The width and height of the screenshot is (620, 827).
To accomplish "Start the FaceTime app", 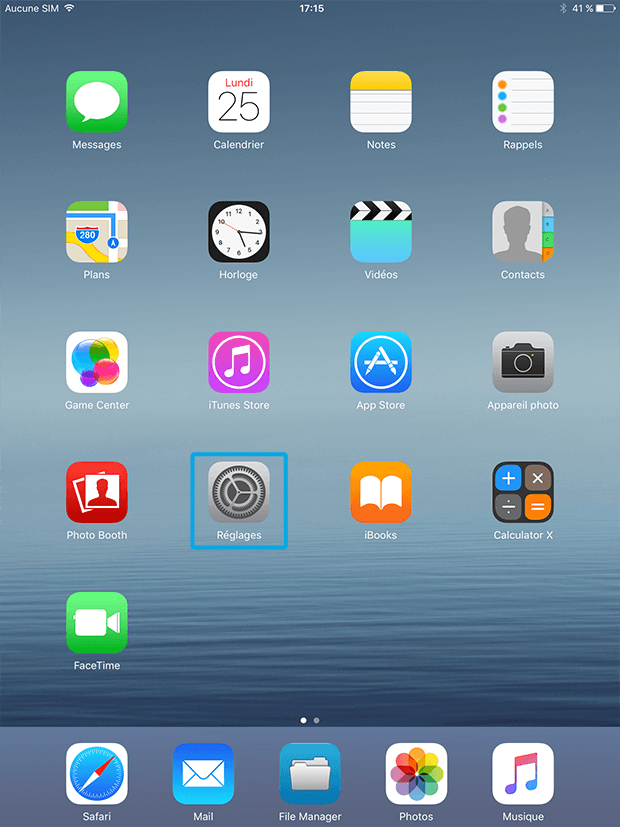I will click(97, 622).
